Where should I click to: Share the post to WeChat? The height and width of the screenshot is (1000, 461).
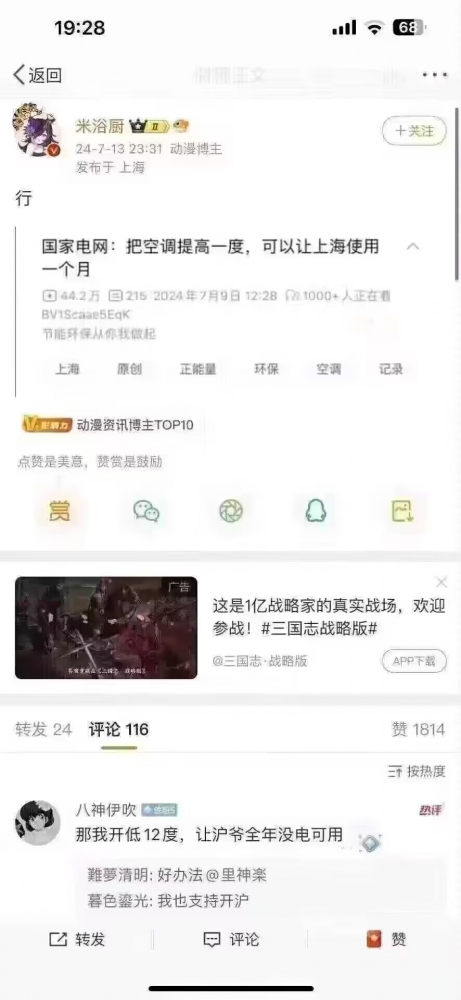146,511
